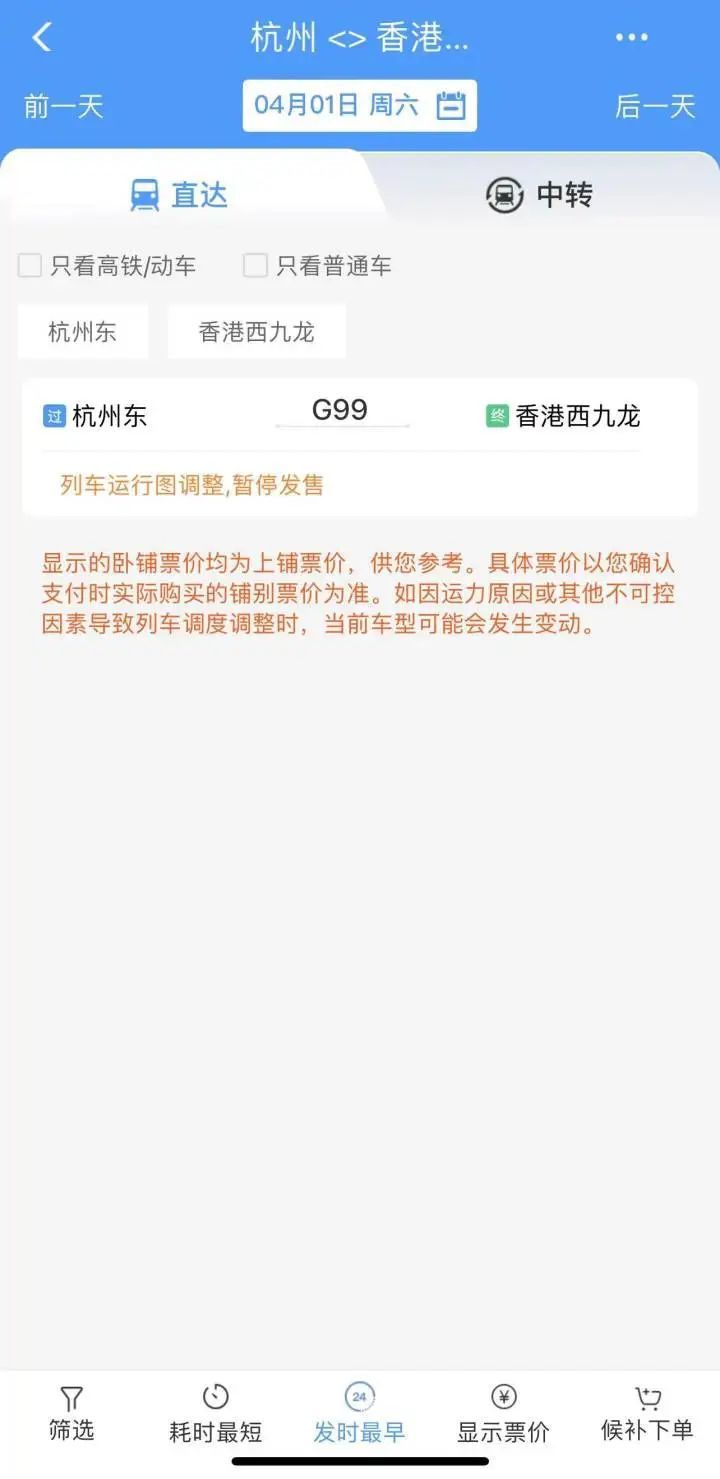The image size is (720, 1479).
Task: Open 候补下单 waitlist ordering
Action: tap(647, 1413)
